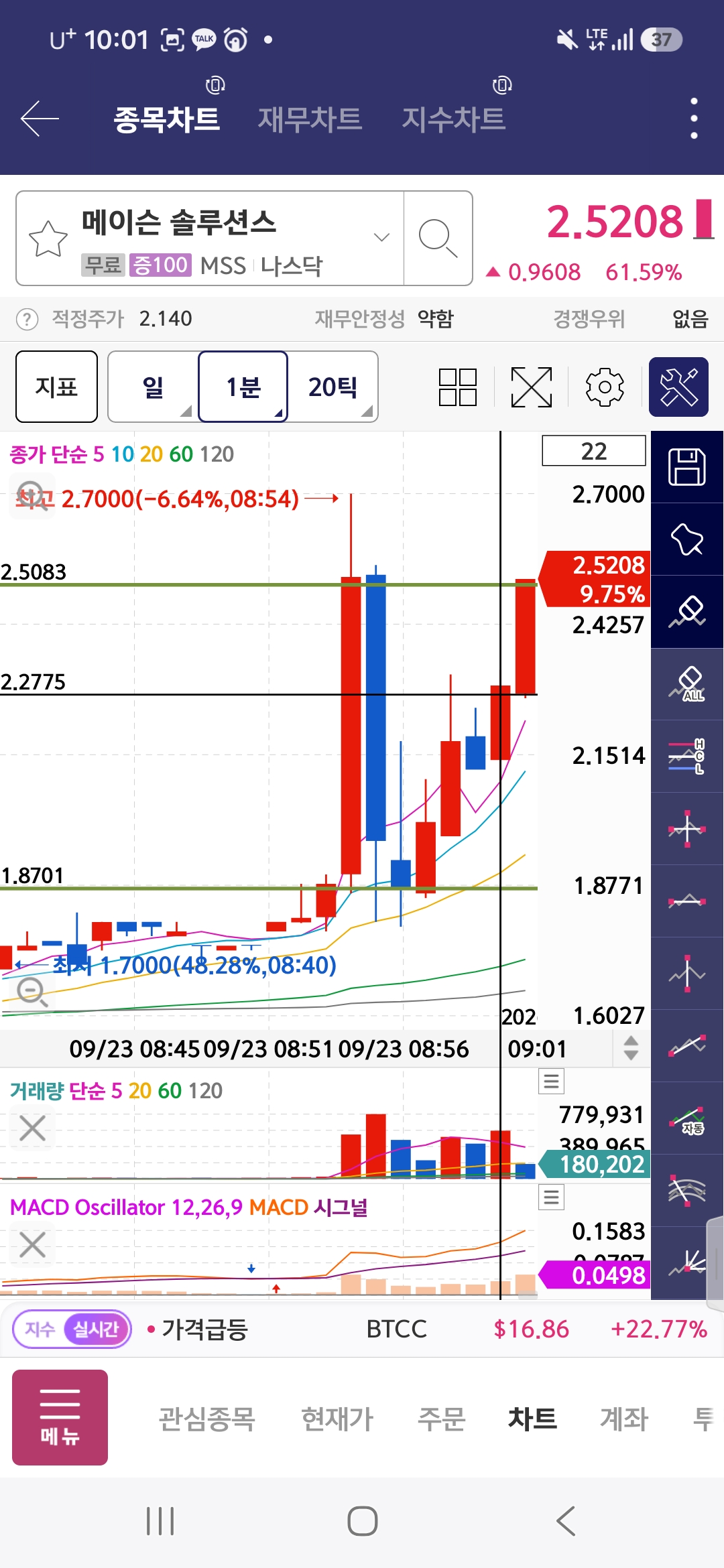Switch to the 현재가 bottom tab
The image size is (724, 1568).
coord(337,1419)
